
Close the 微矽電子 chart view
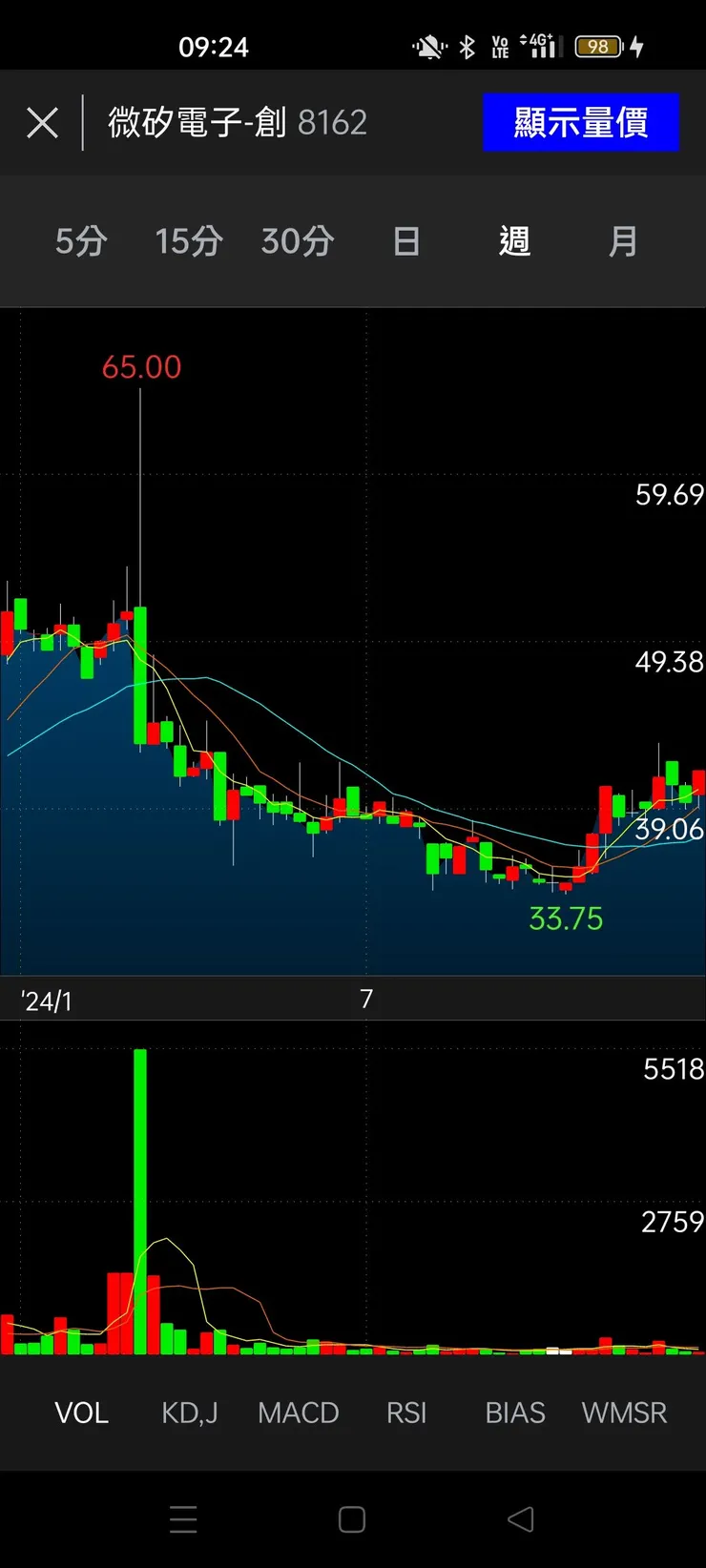click(x=42, y=123)
